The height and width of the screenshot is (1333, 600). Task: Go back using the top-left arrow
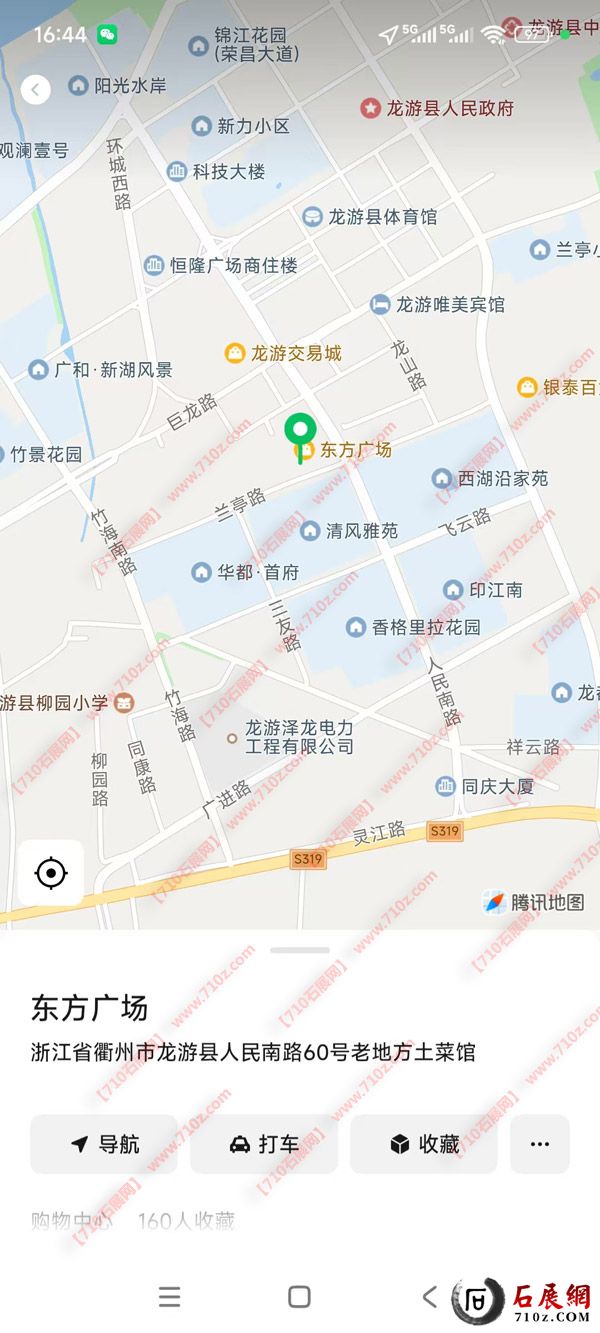(x=36, y=90)
